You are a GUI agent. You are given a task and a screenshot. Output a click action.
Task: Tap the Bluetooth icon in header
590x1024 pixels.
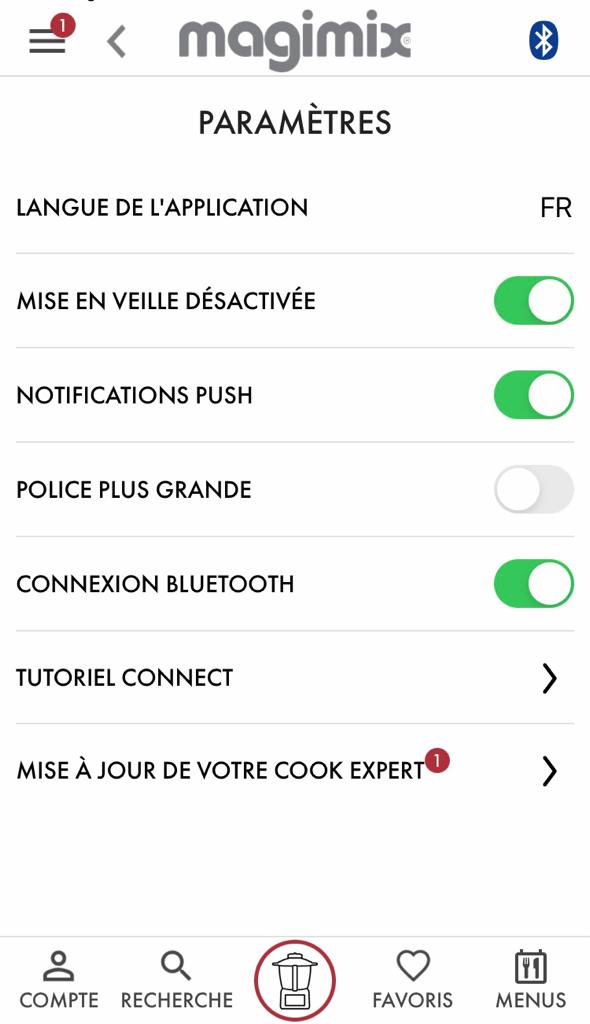(x=543, y=40)
